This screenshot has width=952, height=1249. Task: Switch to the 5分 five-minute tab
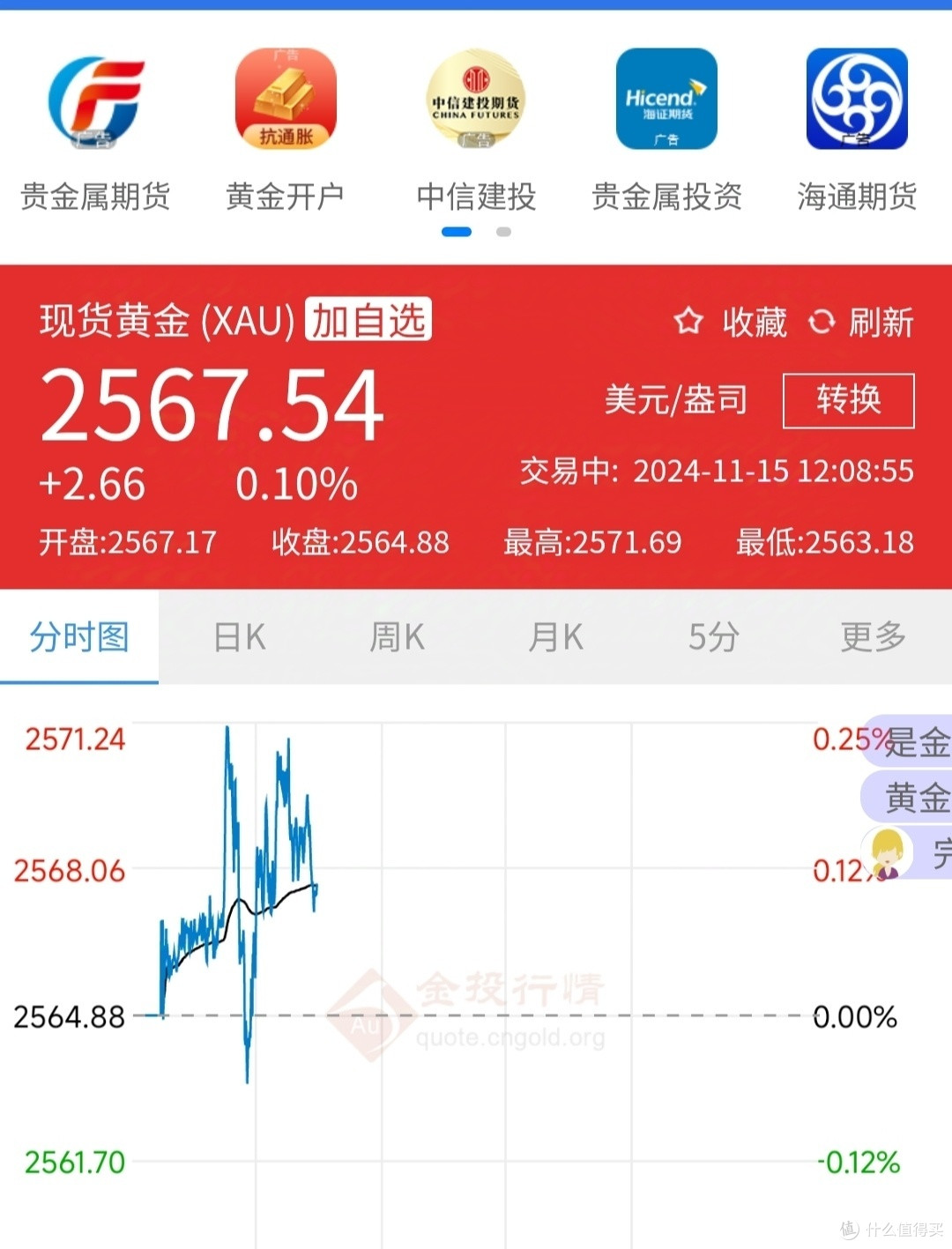pos(713,636)
